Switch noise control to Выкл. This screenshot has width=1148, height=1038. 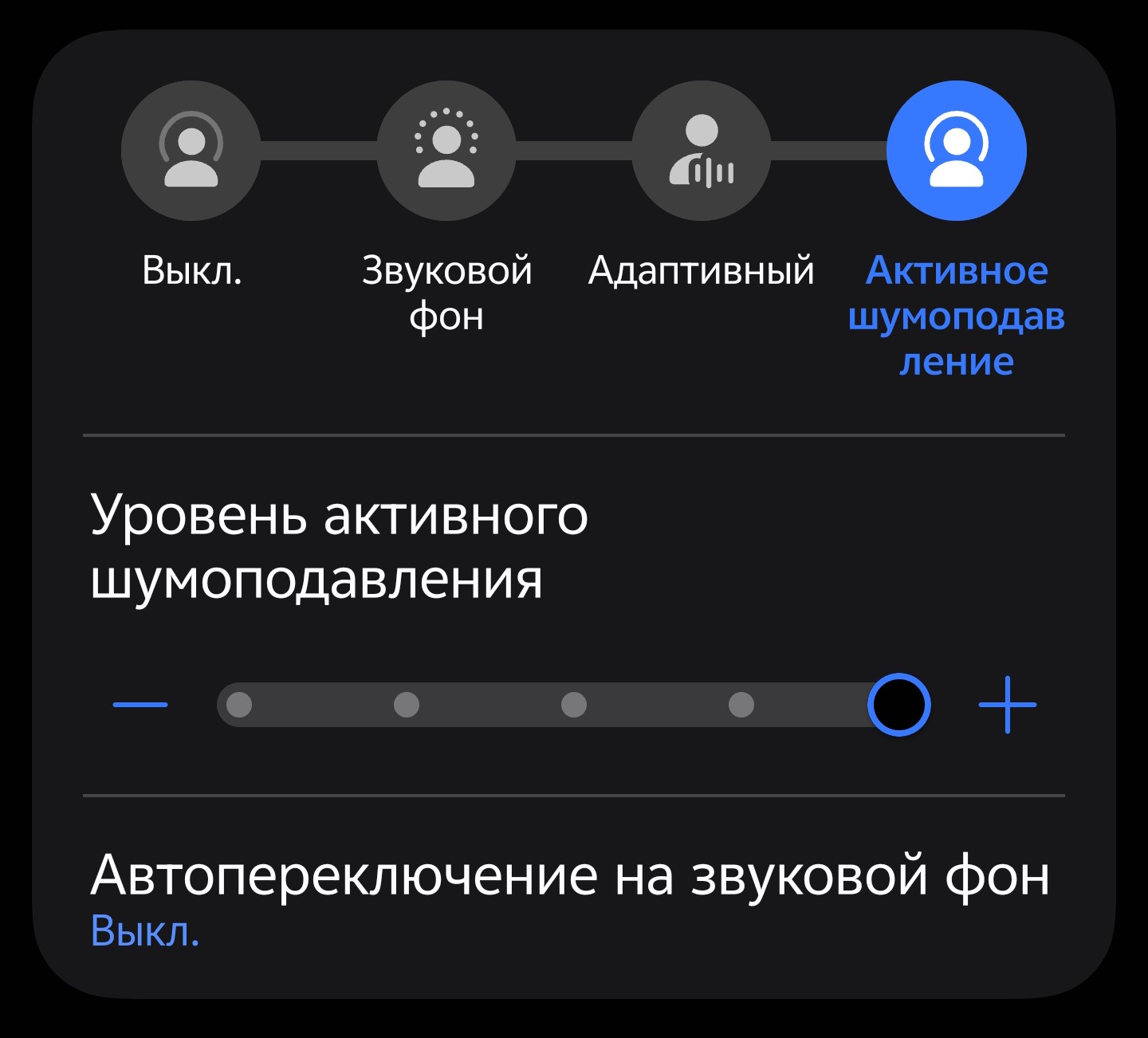(191, 151)
